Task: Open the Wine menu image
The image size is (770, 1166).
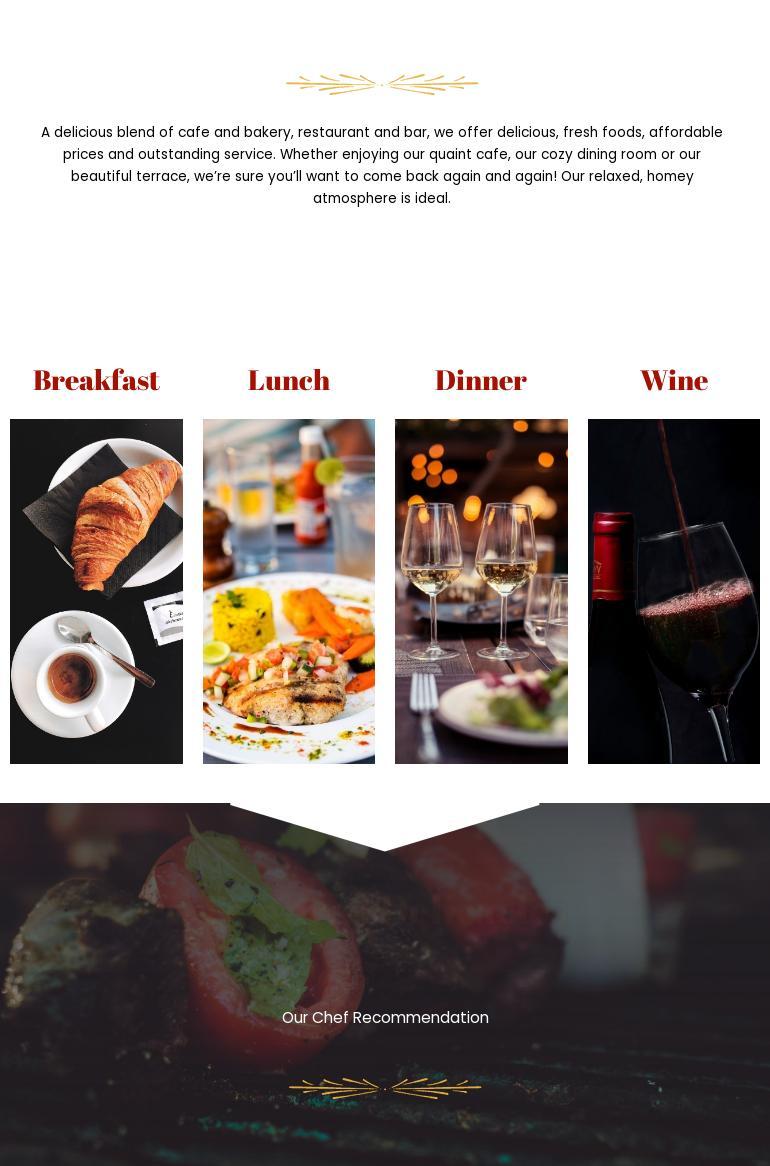Action: (674, 590)
